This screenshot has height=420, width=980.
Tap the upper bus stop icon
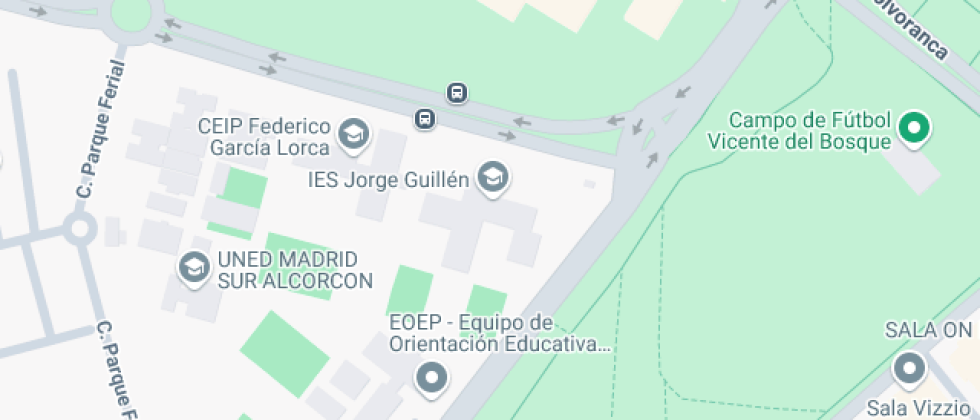(457, 93)
